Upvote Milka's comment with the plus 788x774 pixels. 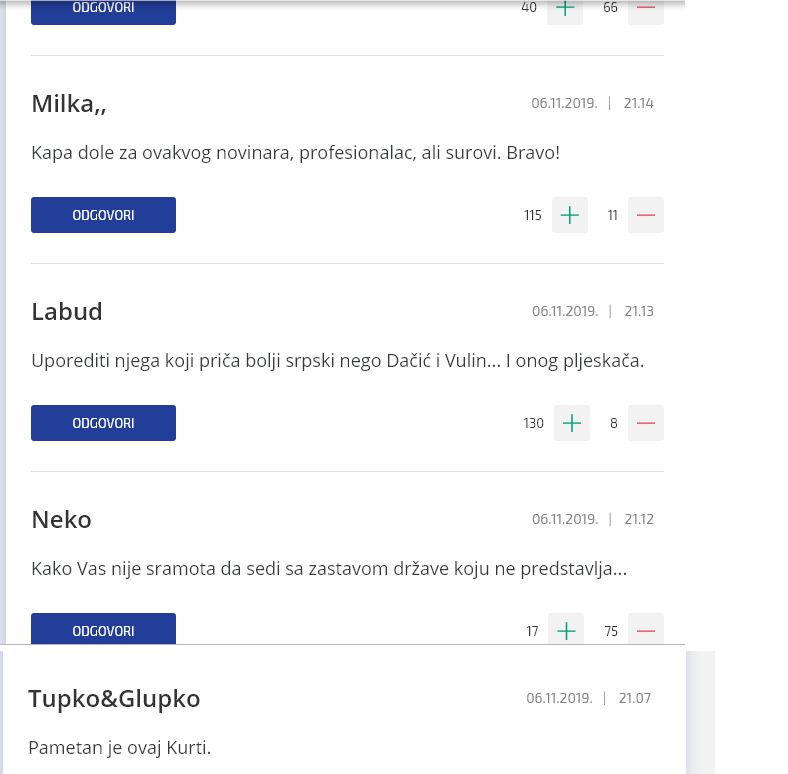(x=569, y=215)
